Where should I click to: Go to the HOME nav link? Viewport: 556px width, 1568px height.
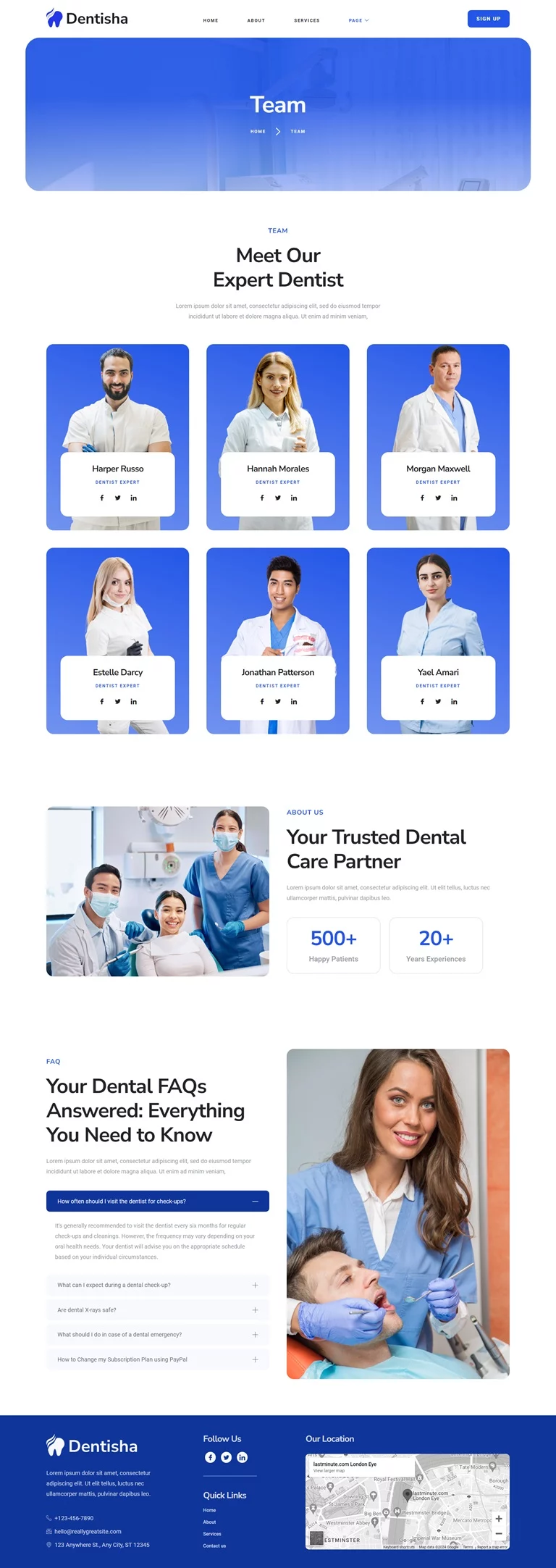point(211,20)
